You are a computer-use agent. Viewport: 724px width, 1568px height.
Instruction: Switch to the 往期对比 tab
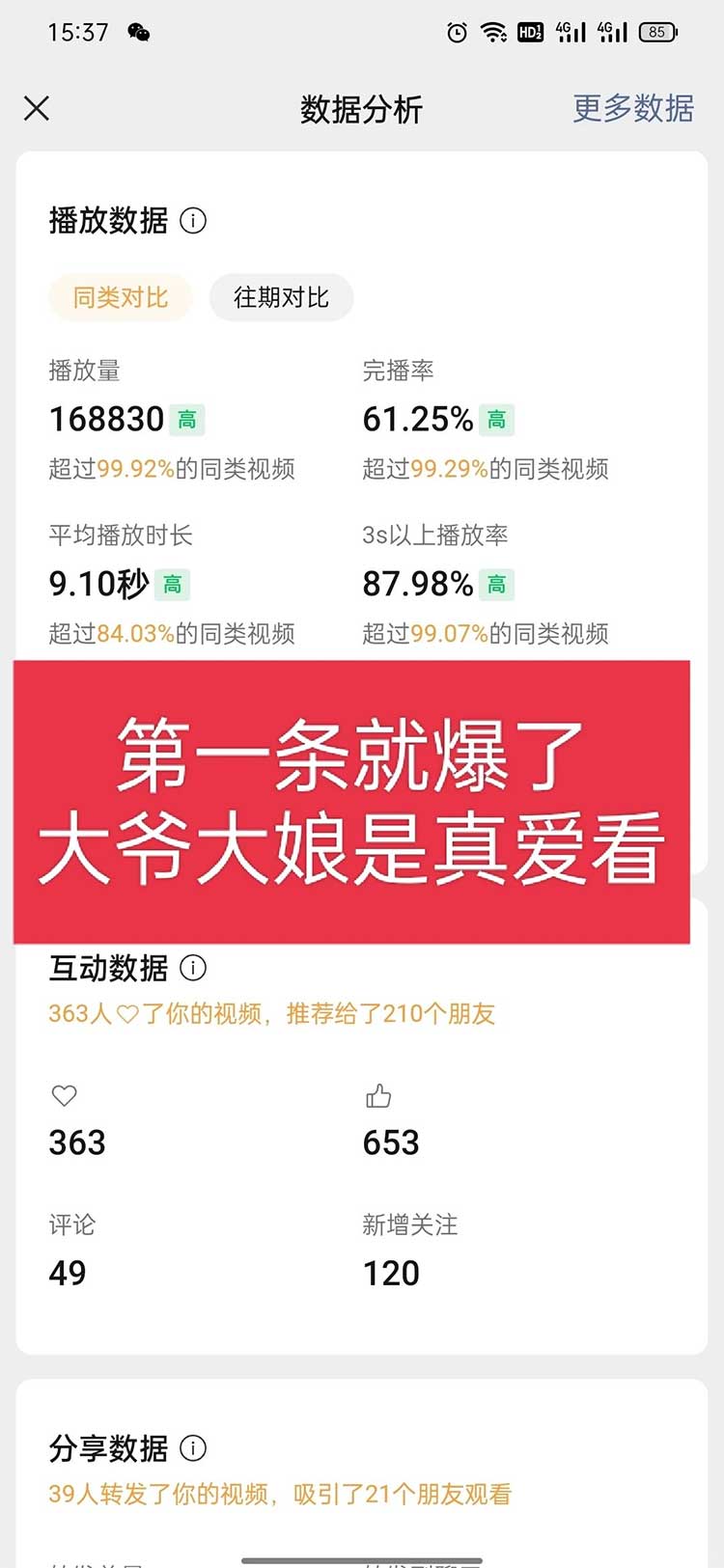[281, 298]
